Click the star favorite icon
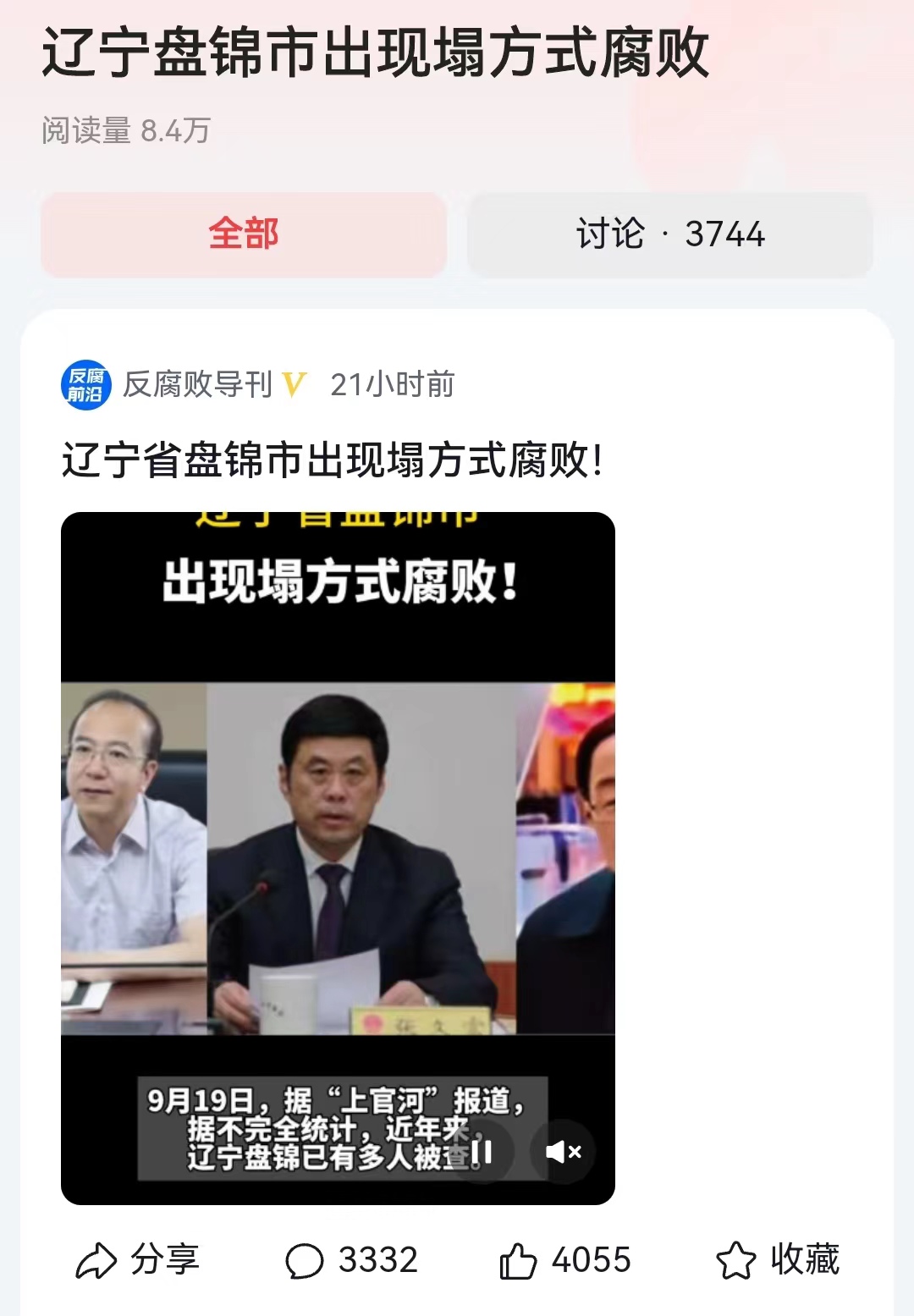 click(735, 1259)
